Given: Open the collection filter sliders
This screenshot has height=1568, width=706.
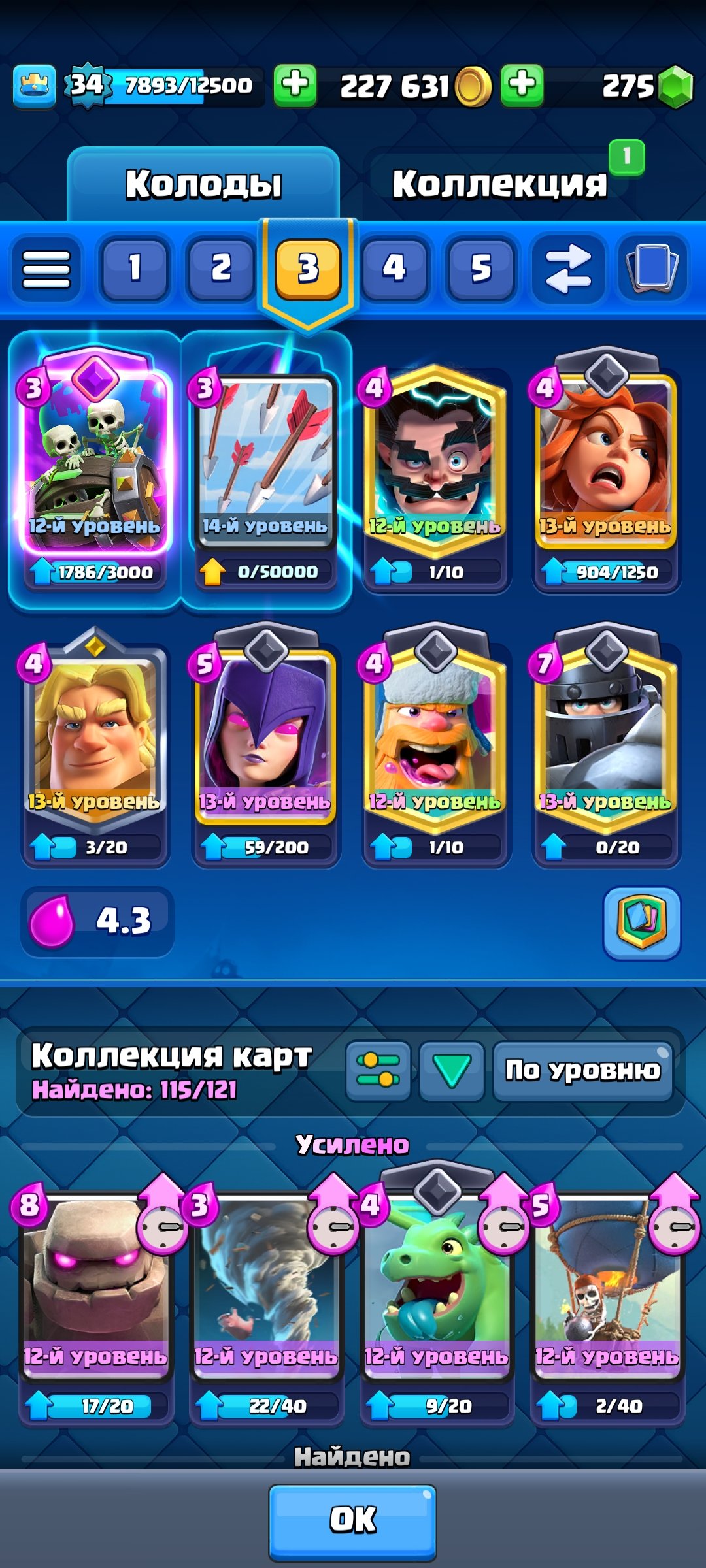Looking at the screenshot, I should click(x=378, y=1071).
